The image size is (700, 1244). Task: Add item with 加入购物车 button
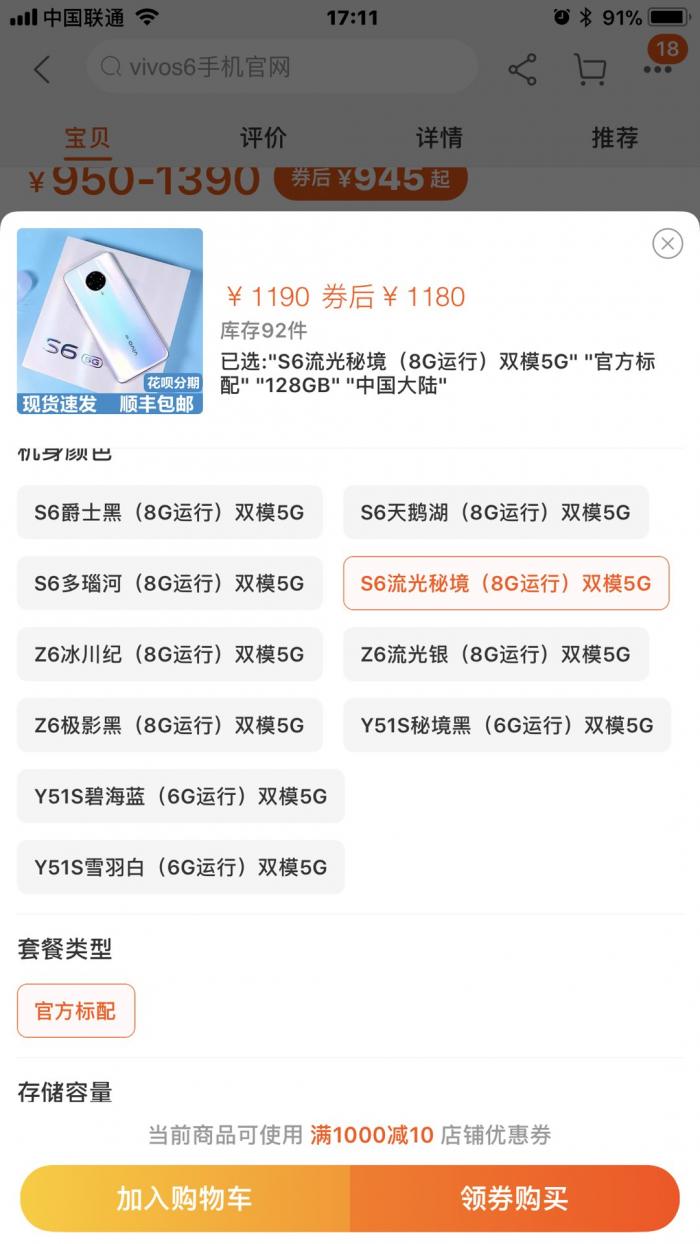(x=185, y=1198)
